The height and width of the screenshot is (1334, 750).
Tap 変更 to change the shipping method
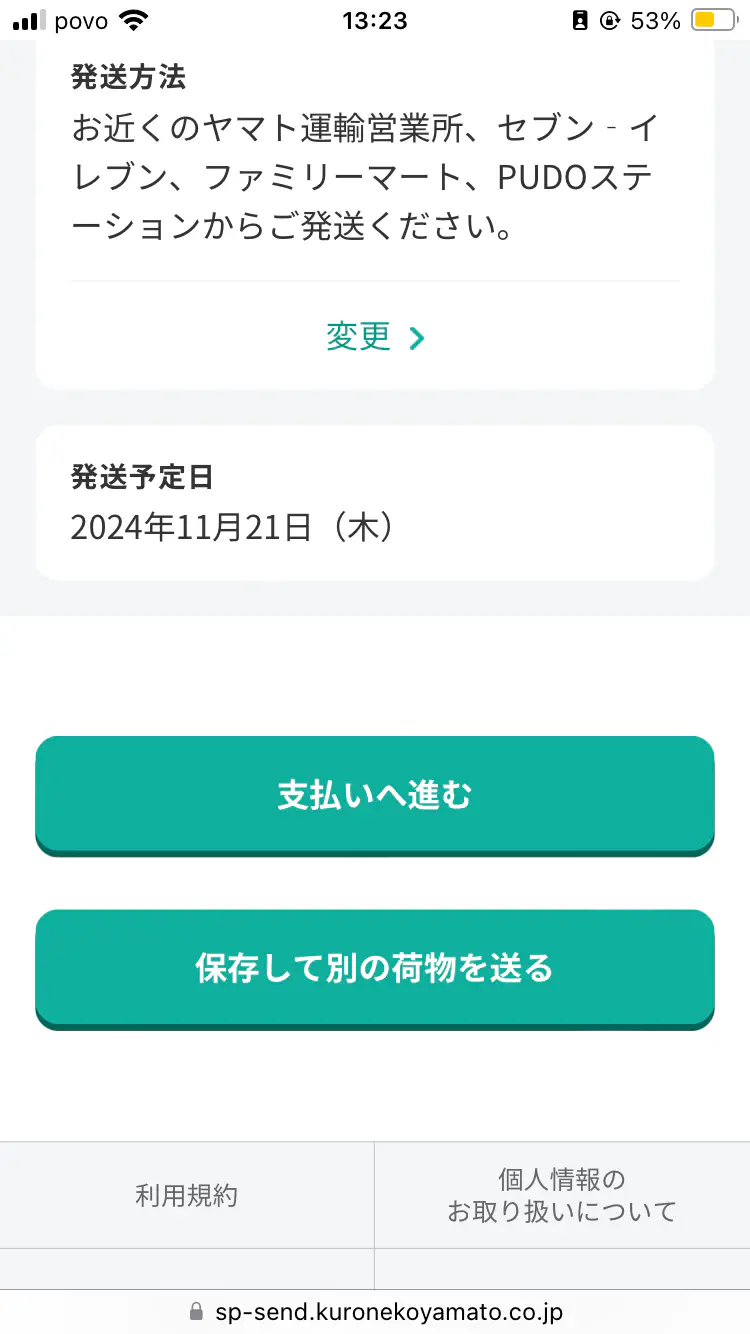(375, 337)
